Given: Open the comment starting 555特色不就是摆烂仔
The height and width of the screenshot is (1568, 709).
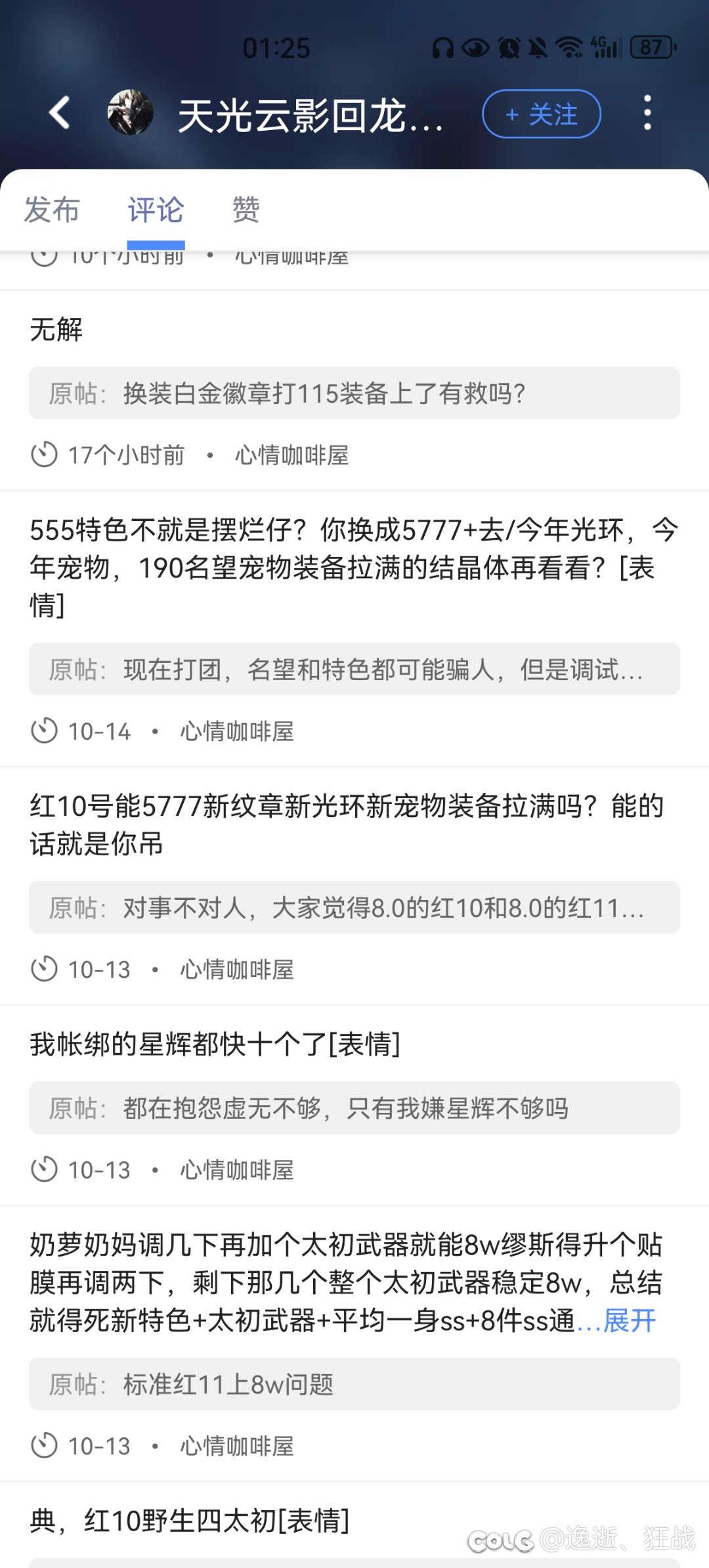Looking at the screenshot, I should pos(353,568).
